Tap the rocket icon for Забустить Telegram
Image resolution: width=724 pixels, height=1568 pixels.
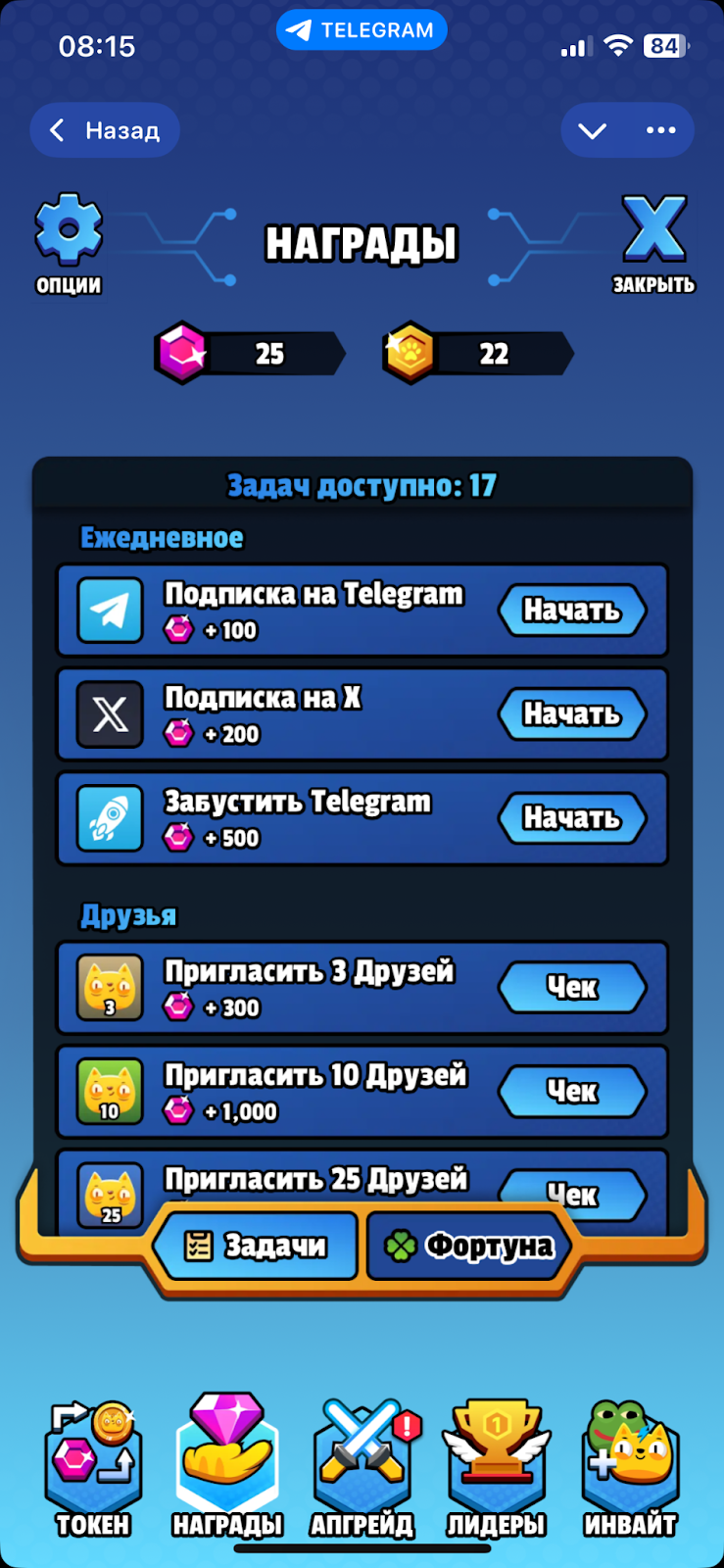coord(111,817)
